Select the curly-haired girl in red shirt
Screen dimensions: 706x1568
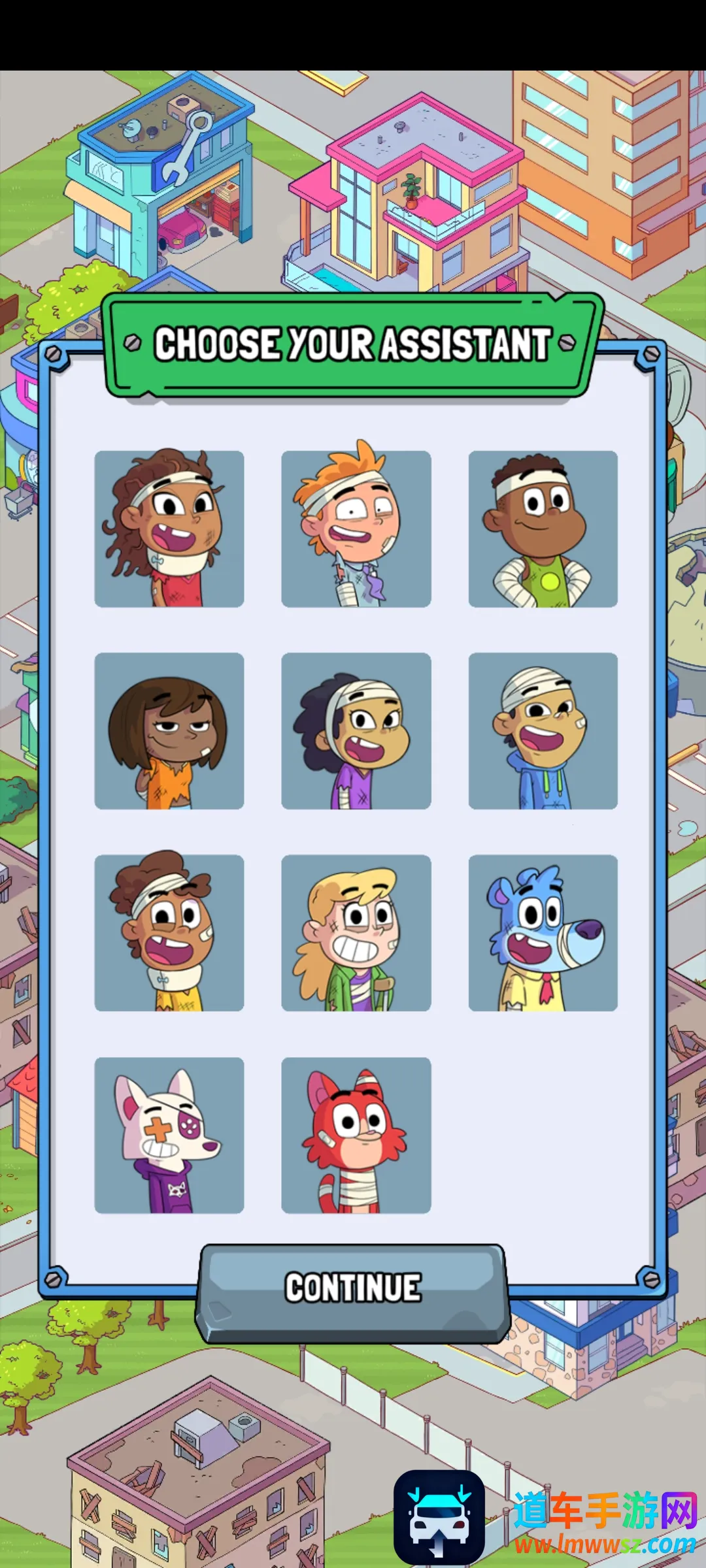point(169,529)
